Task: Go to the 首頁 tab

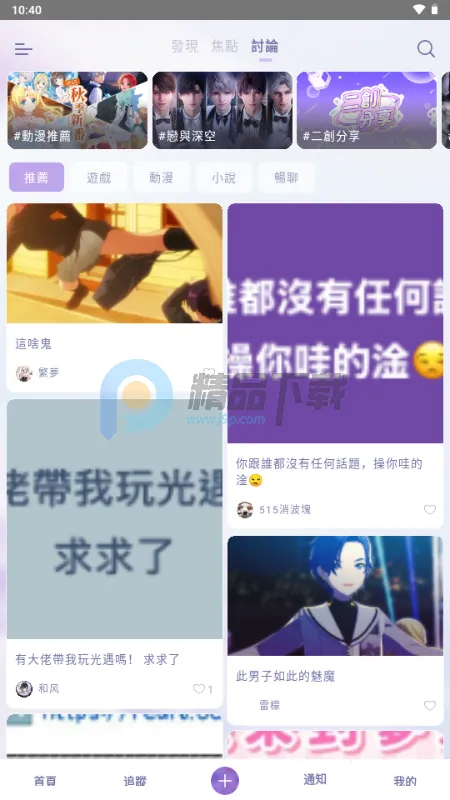Action: coord(45,781)
